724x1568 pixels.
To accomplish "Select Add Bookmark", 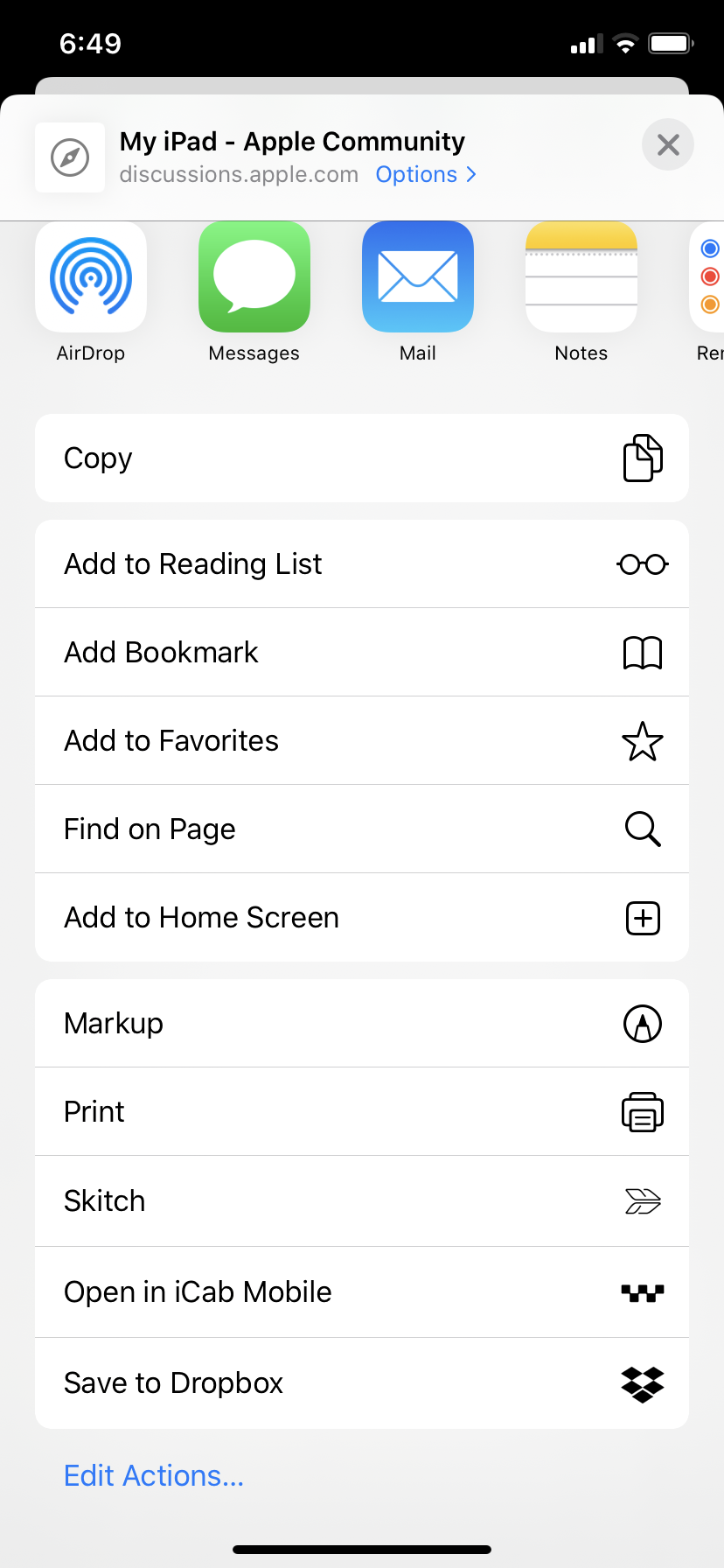I will click(362, 653).
